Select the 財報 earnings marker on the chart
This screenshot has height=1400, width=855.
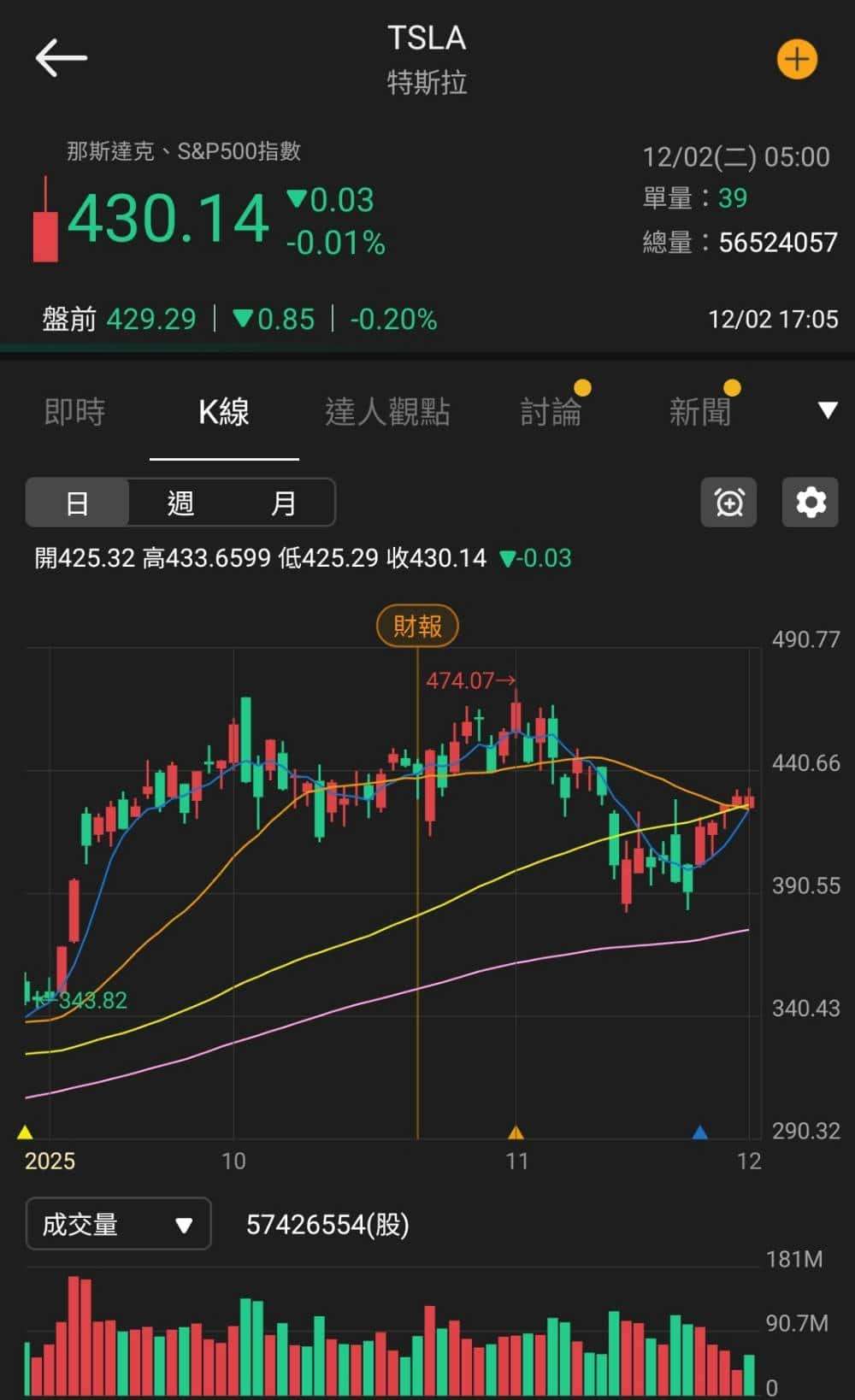(417, 626)
